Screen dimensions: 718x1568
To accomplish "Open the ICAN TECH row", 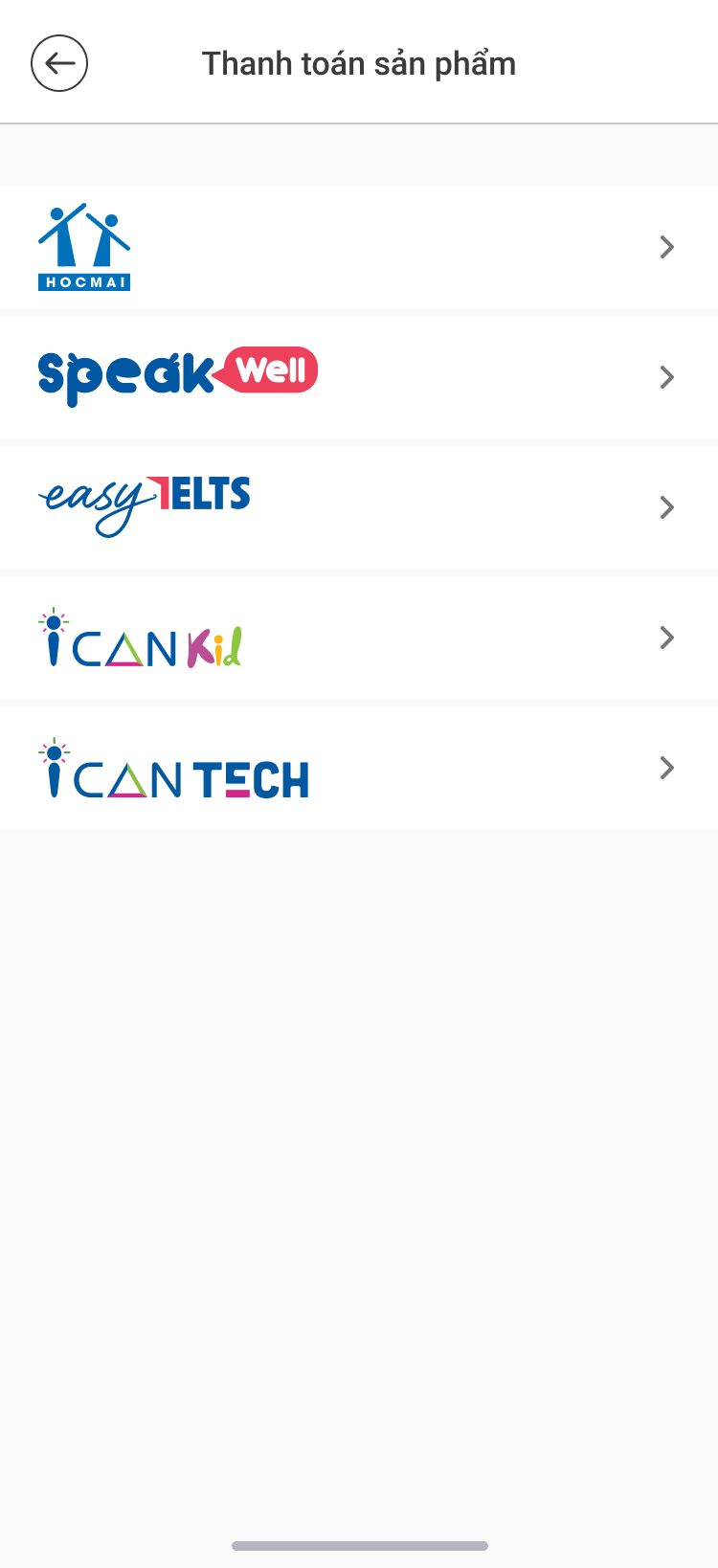I will pos(359,768).
